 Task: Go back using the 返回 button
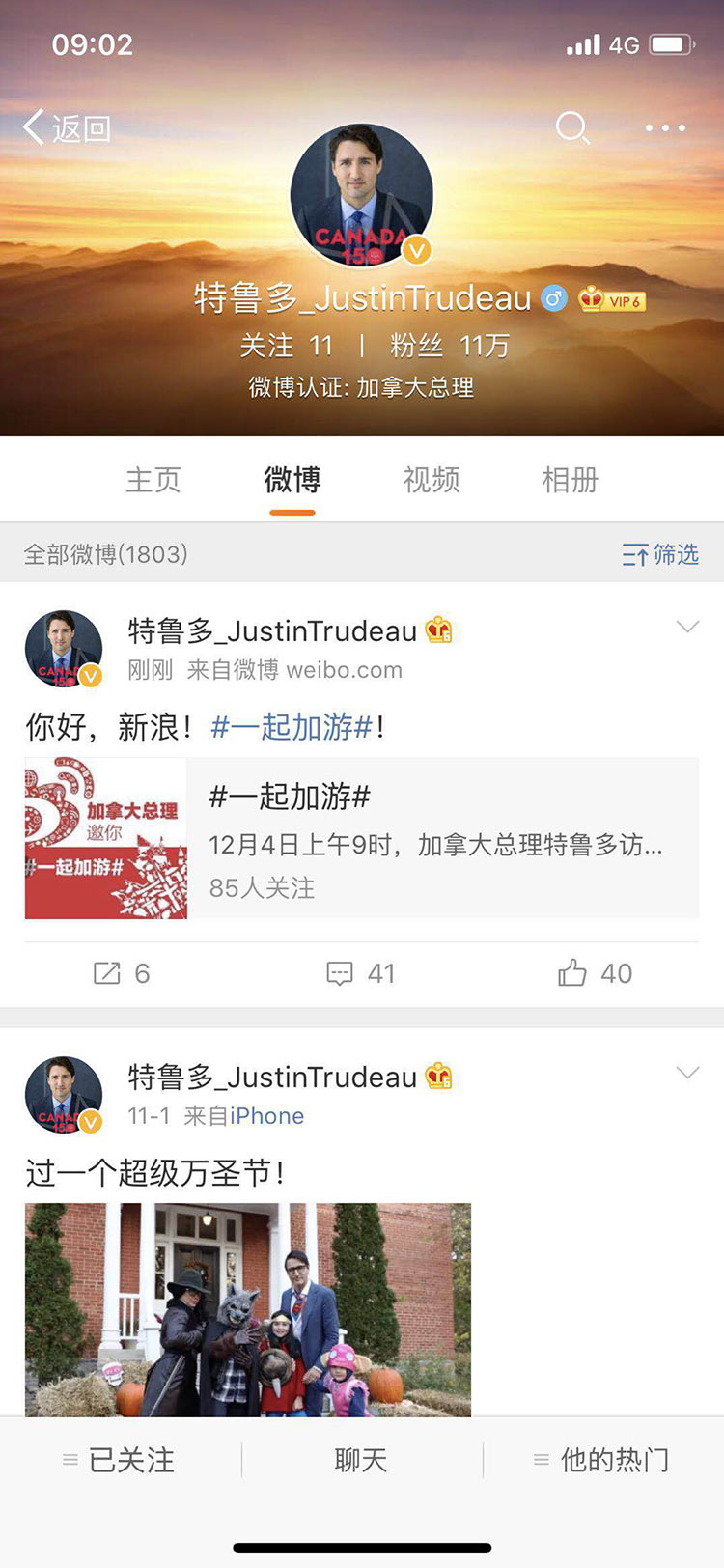point(68,127)
